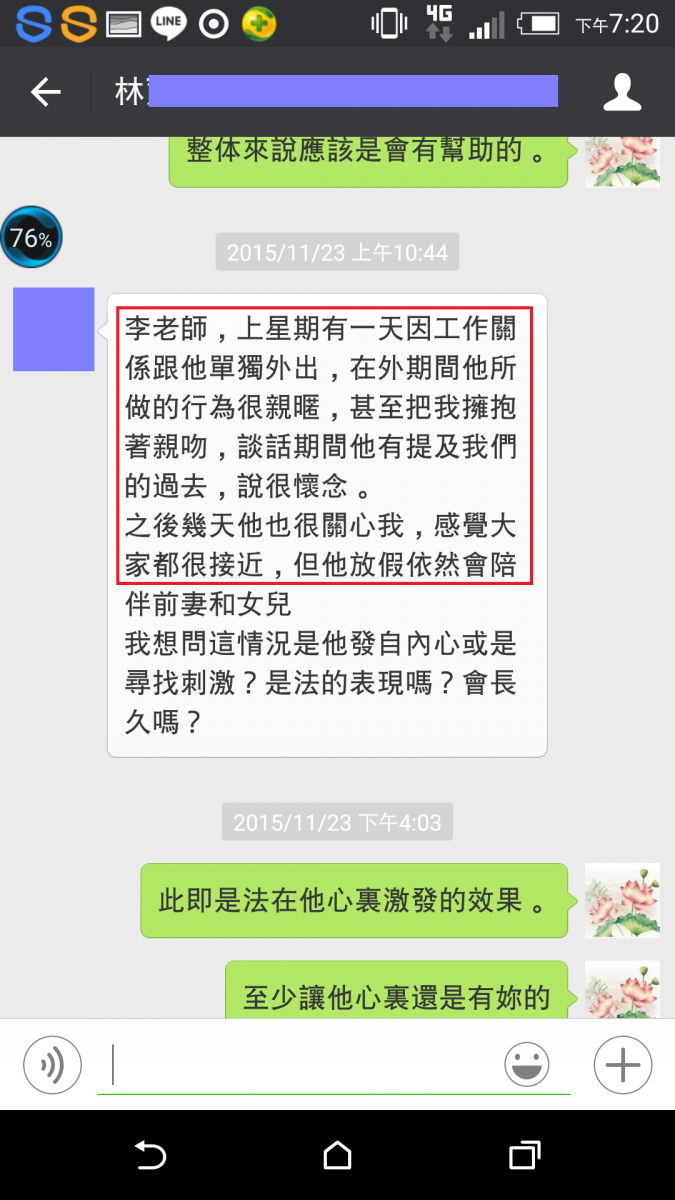Open the emoji picker

click(x=527, y=1064)
